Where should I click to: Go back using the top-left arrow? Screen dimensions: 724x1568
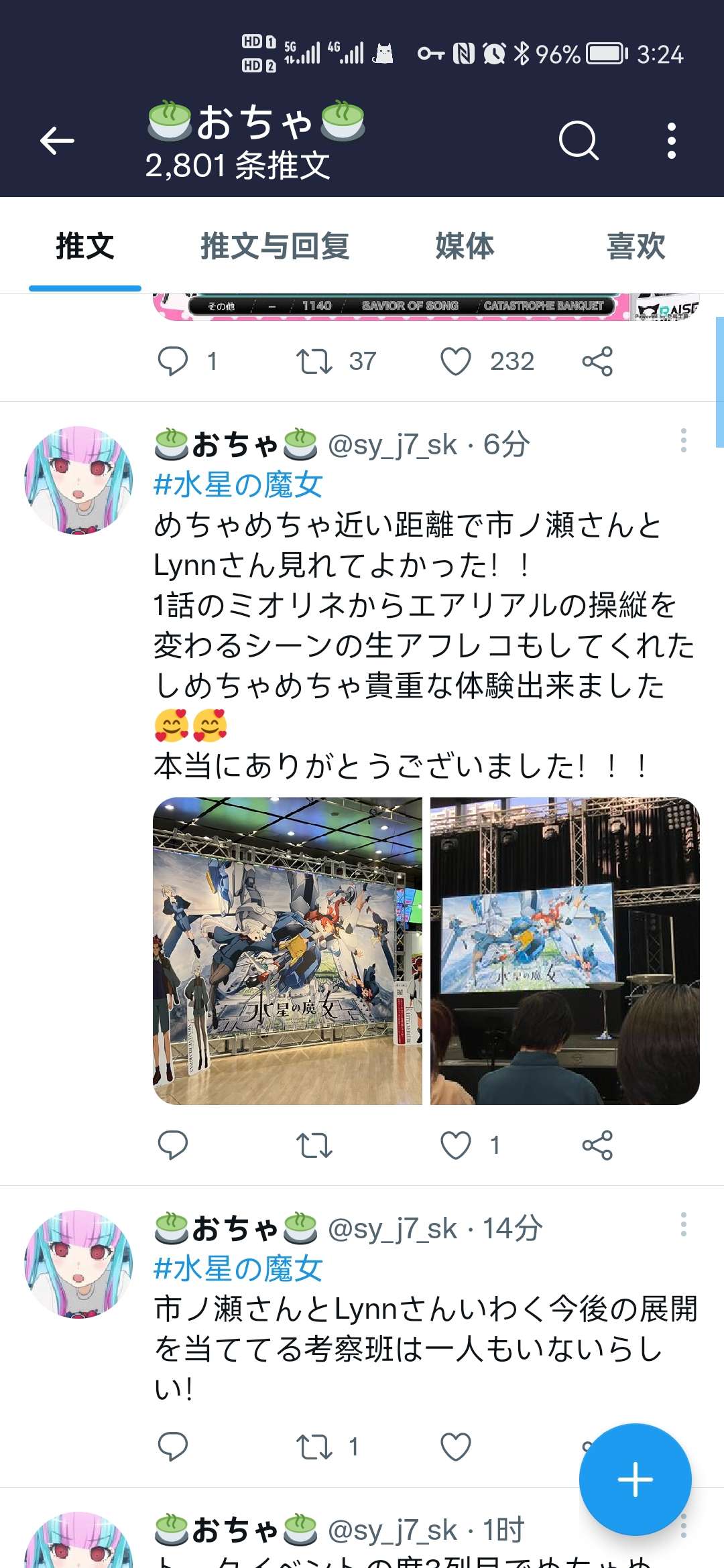(57, 141)
